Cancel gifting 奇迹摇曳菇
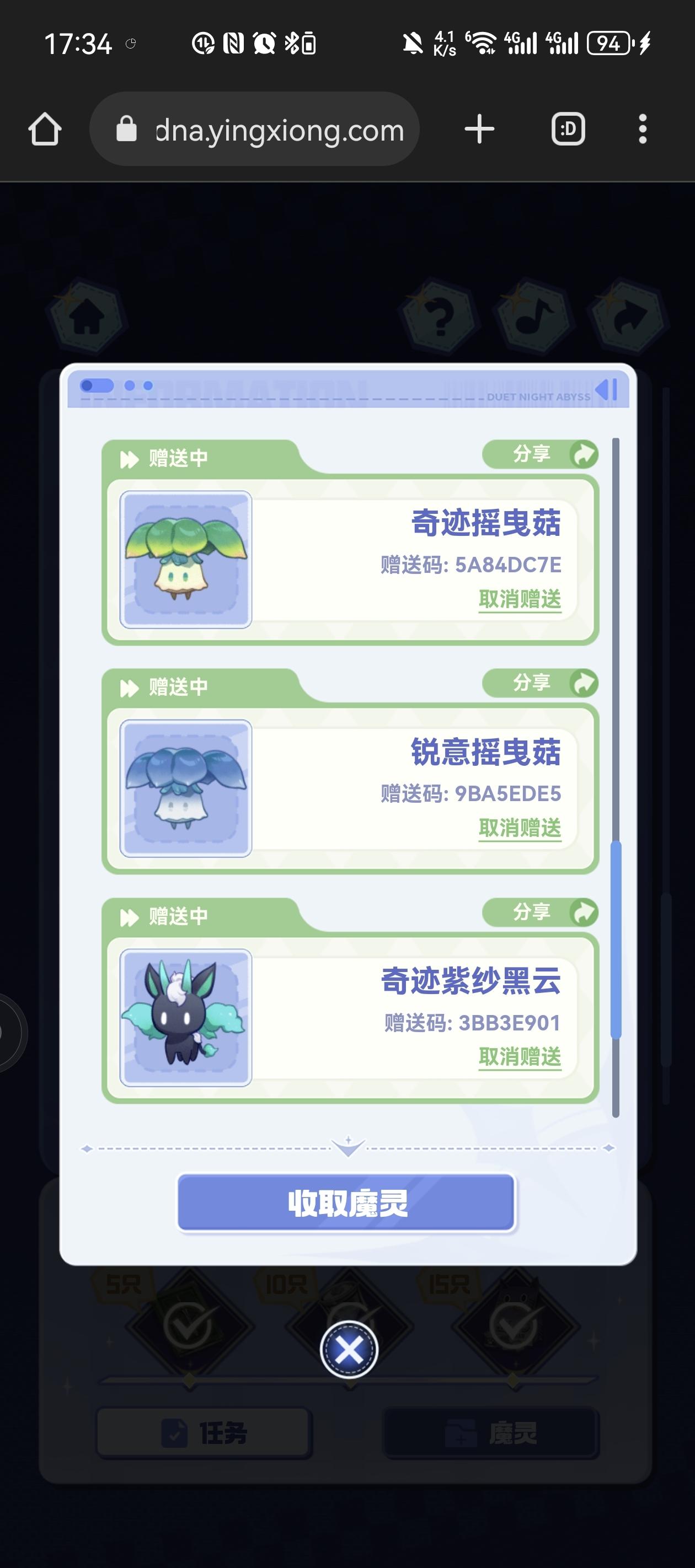Image resolution: width=695 pixels, height=1568 pixels. click(x=520, y=599)
